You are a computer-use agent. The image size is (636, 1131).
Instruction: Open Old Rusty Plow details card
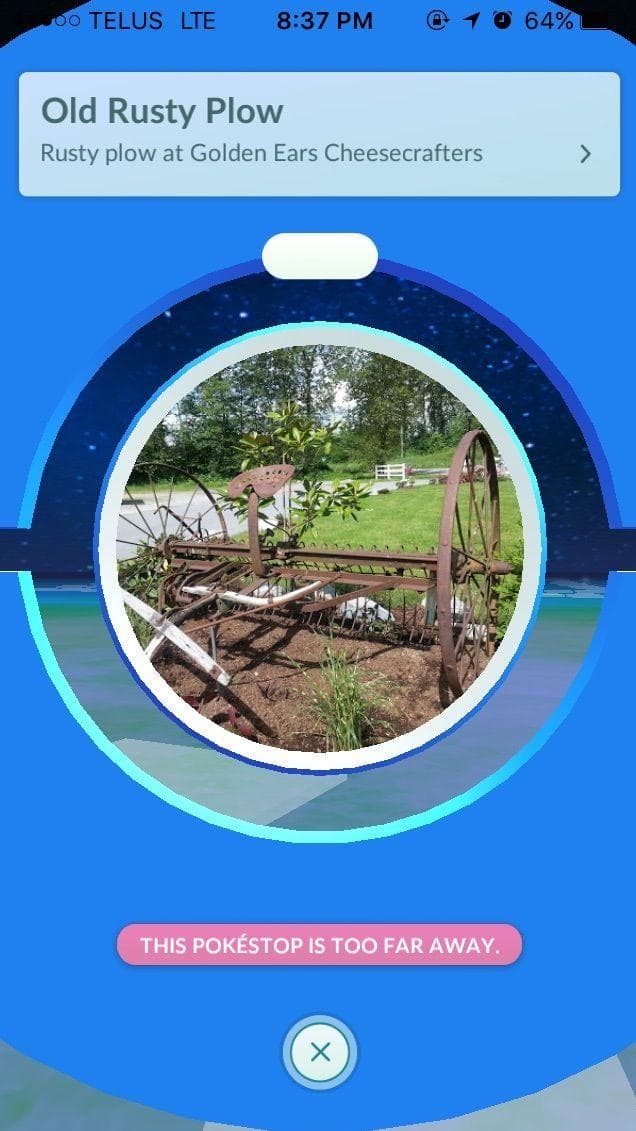click(318, 133)
